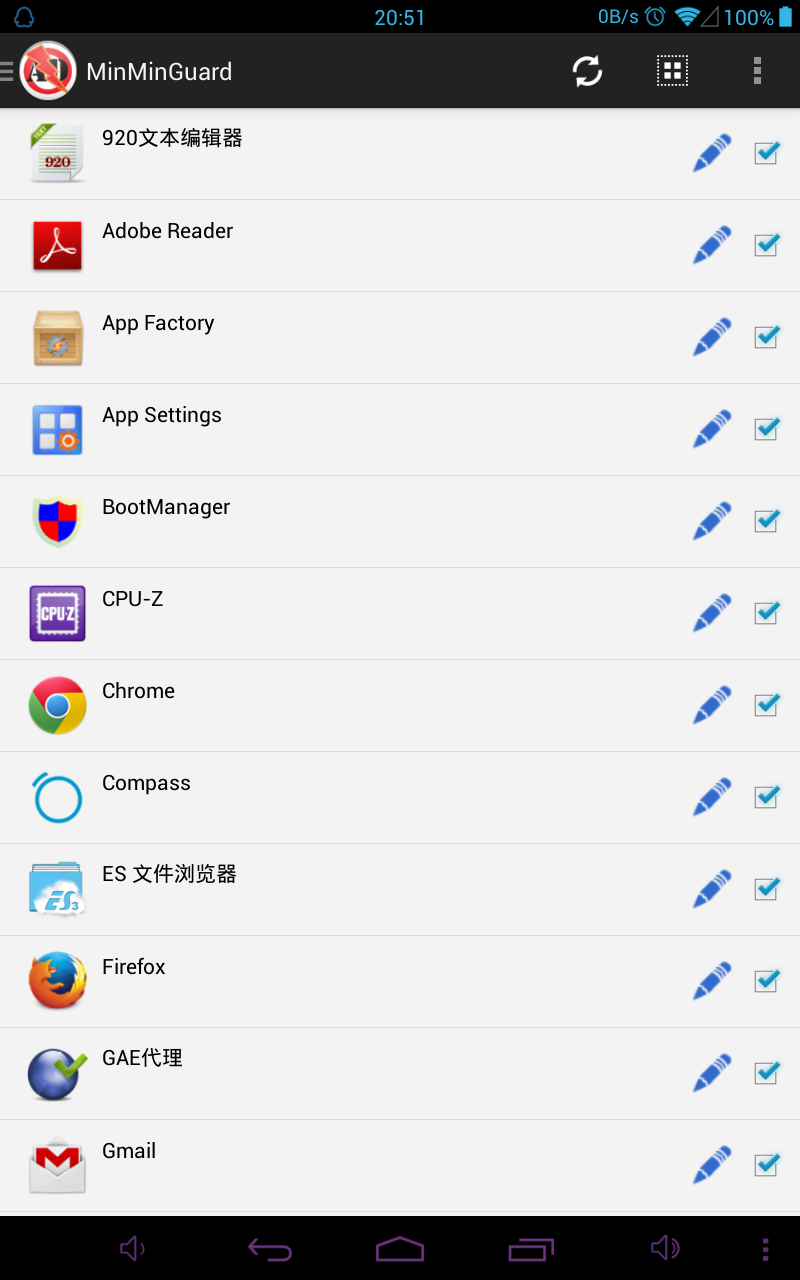800x1280 pixels.
Task: Tap the select-all grid icon
Action: pyautogui.click(x=672, y=71)
